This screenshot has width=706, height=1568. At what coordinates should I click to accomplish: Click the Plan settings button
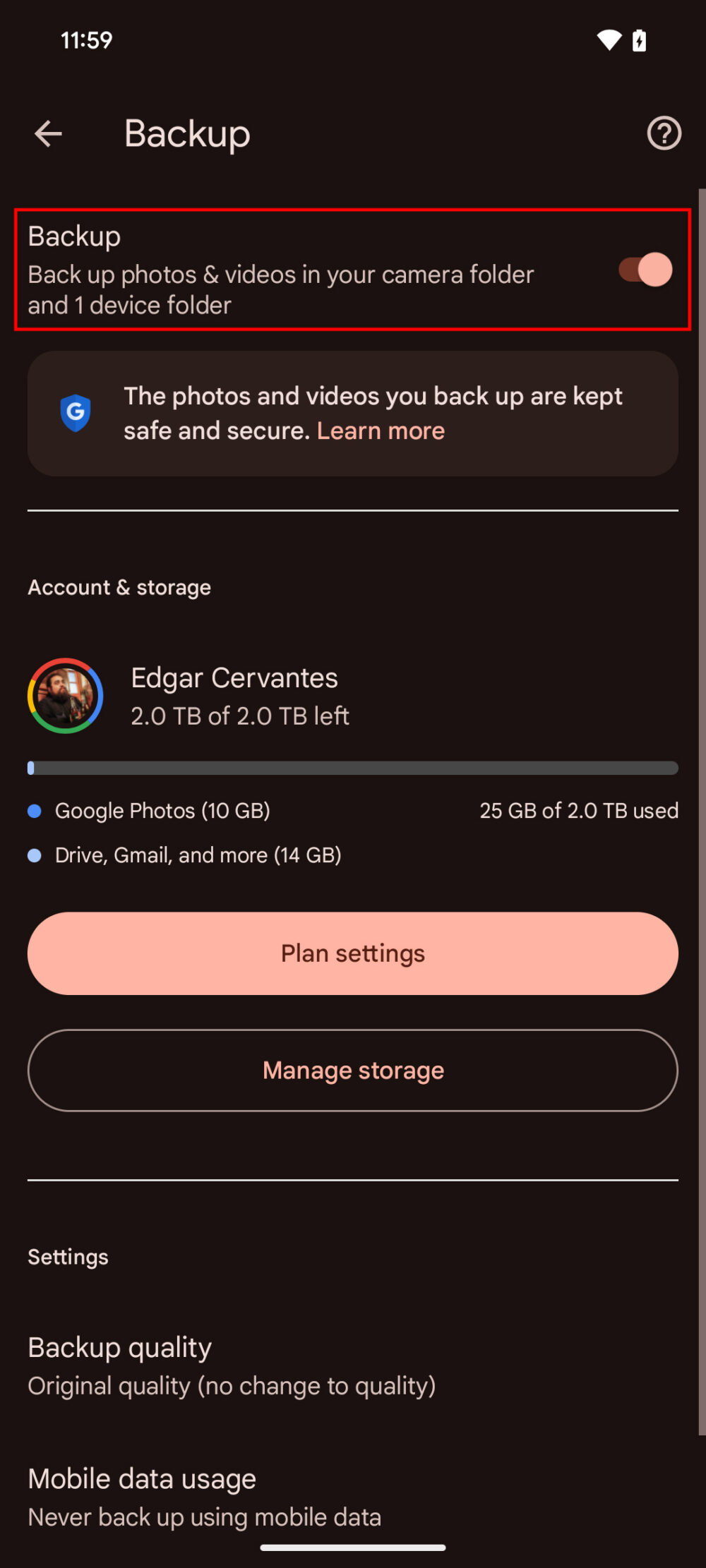pyautogui.click(x=353, y=953)
